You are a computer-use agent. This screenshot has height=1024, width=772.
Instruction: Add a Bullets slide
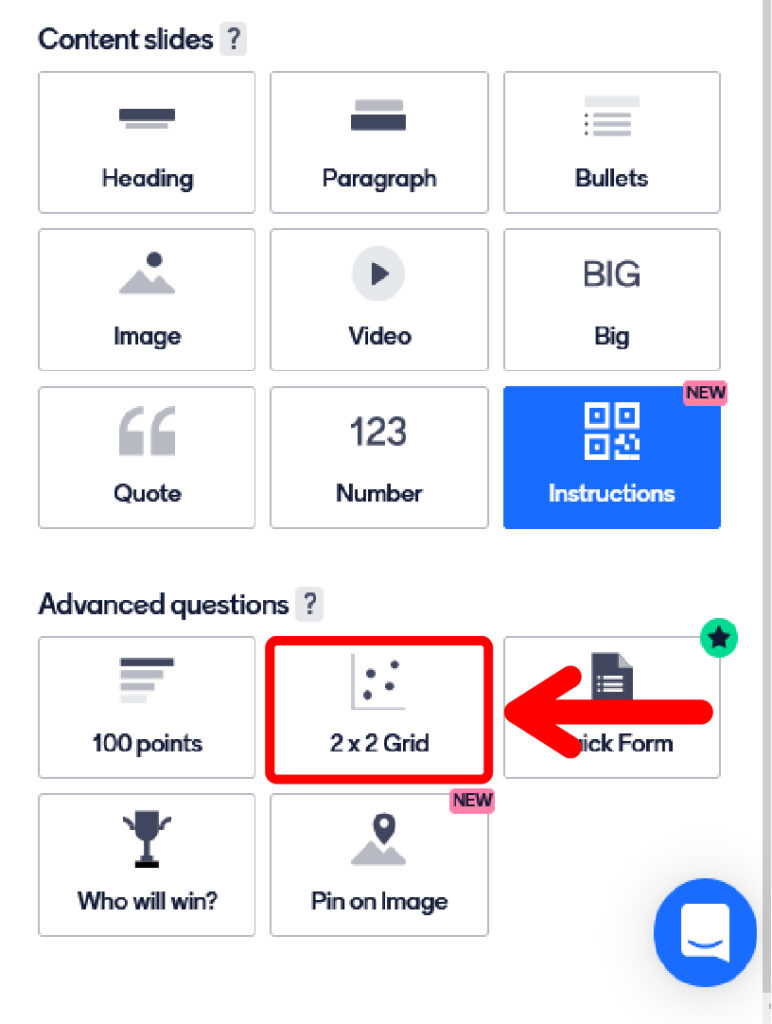coord(611,143)
